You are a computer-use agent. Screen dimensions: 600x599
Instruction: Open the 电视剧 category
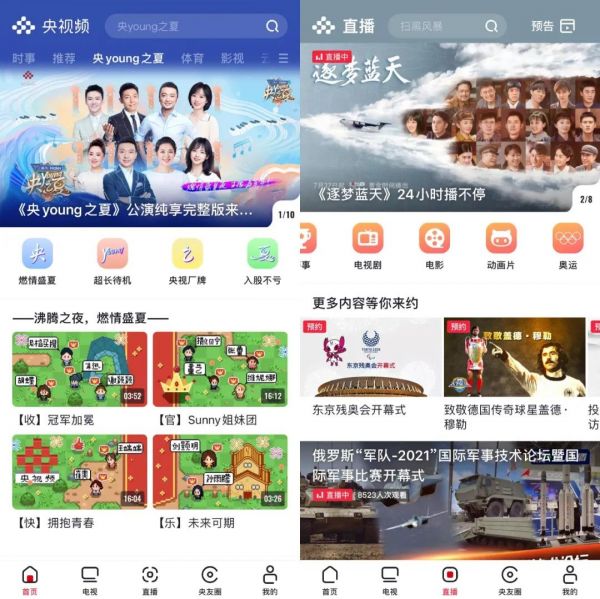(368, 245)
